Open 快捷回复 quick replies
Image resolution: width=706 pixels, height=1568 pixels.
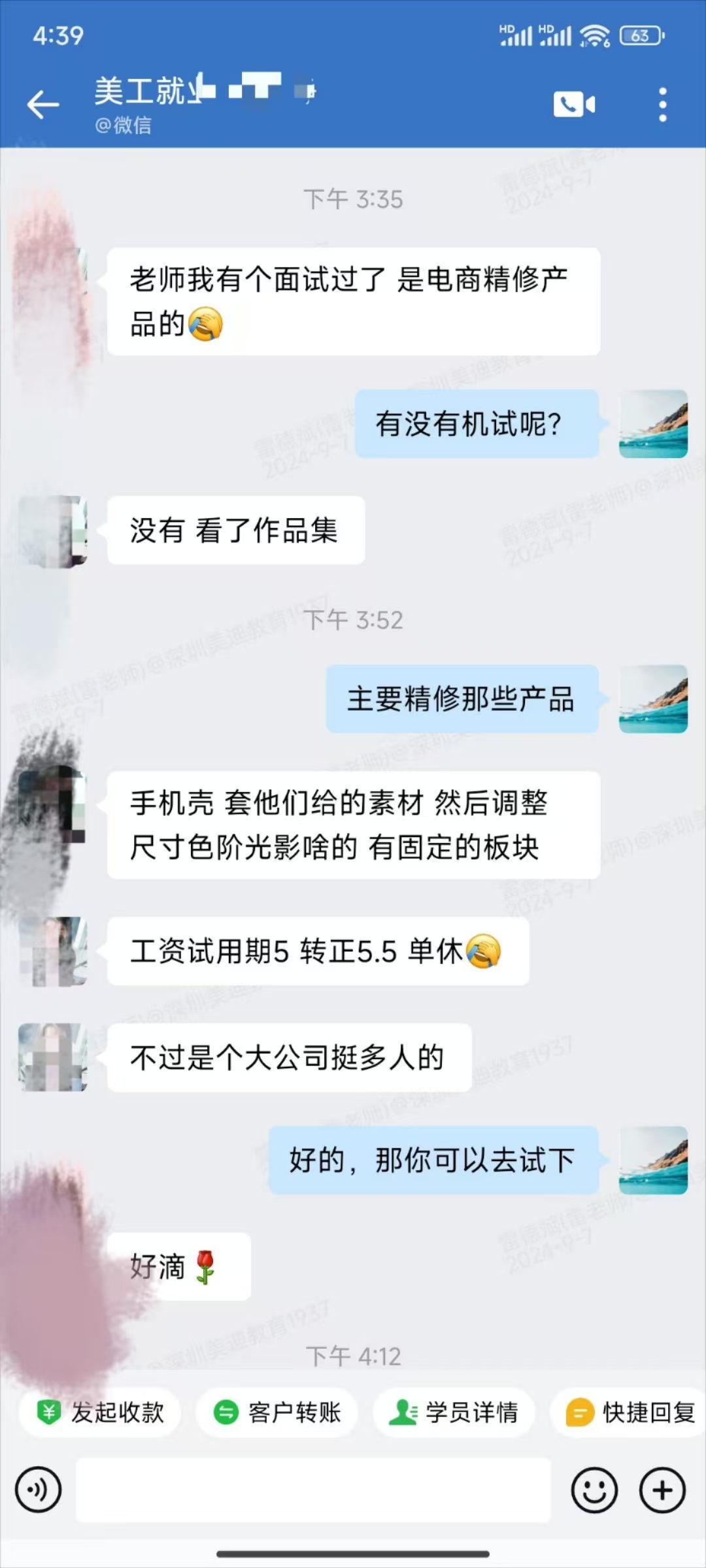629,1413
